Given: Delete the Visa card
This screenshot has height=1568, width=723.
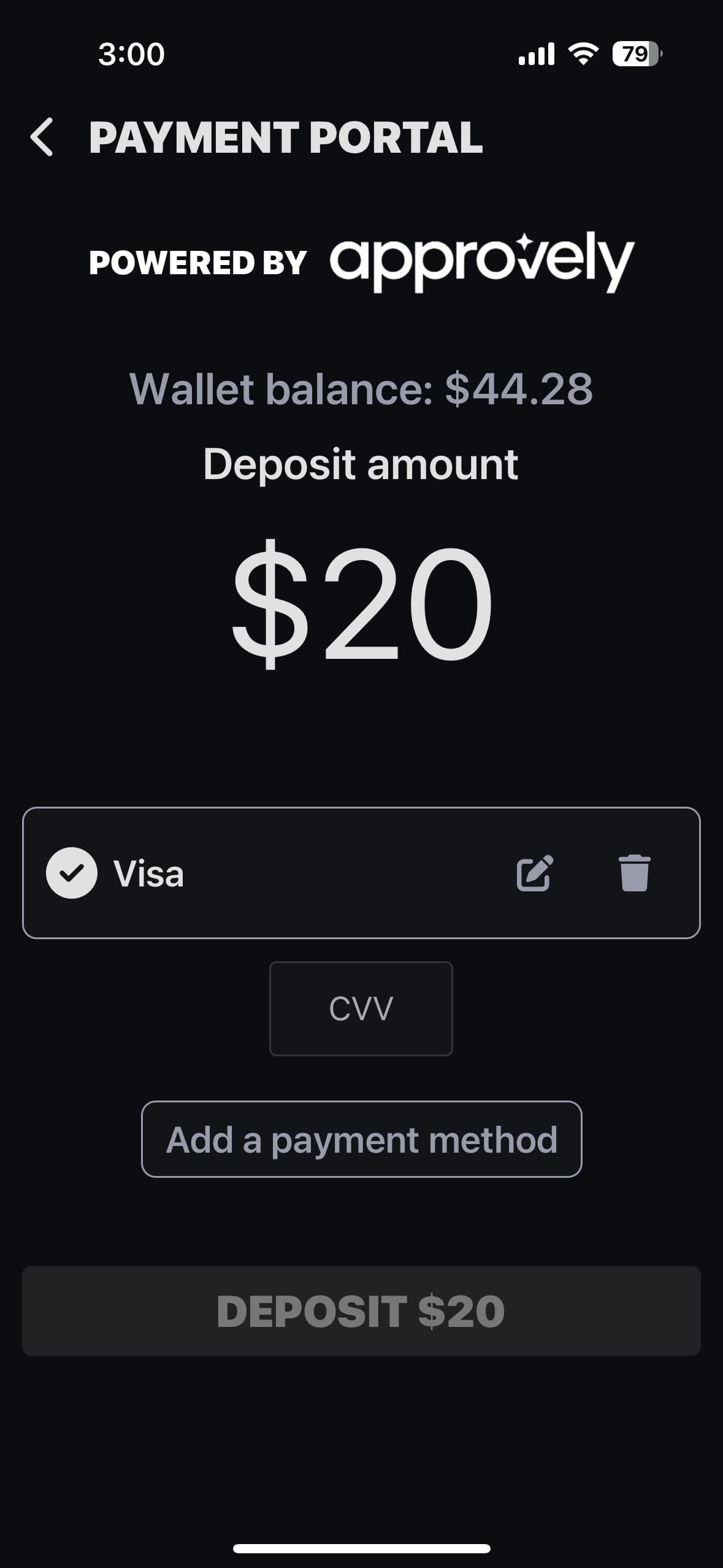Looking at the screenshot, I should click(x=634, y=872).
